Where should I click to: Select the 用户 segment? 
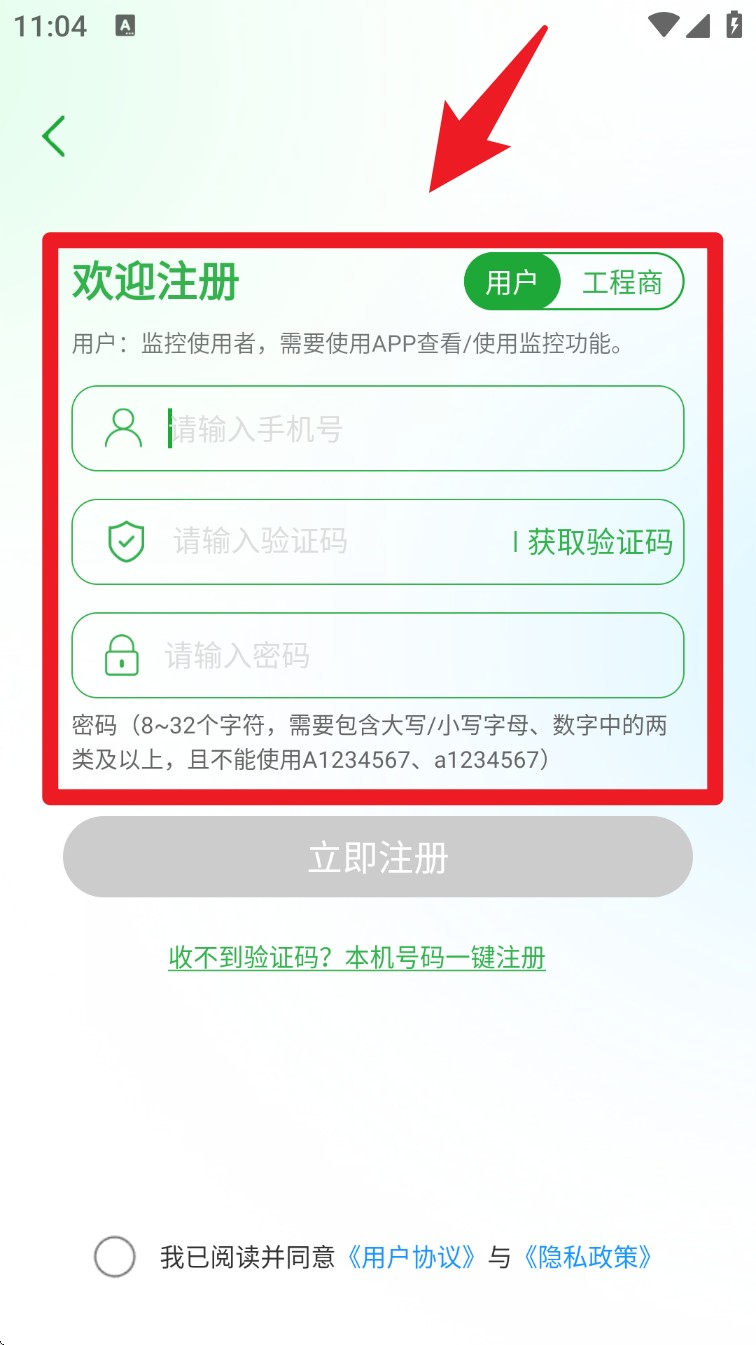(511, 283)
